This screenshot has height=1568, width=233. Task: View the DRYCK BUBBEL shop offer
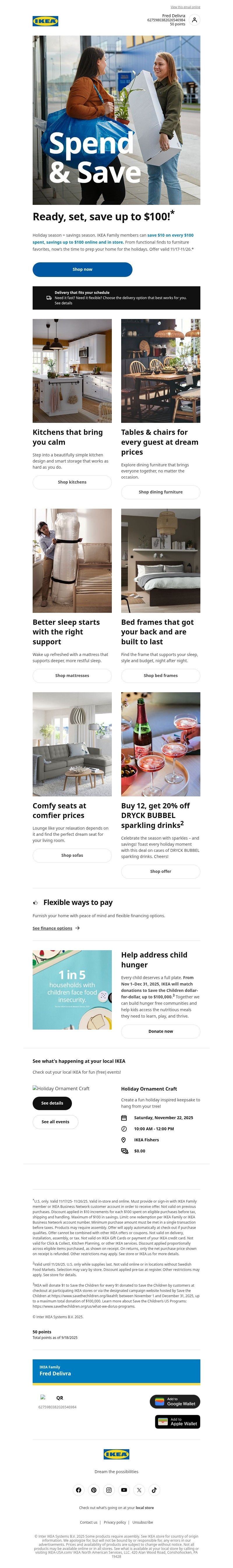(x=160, y=871)
